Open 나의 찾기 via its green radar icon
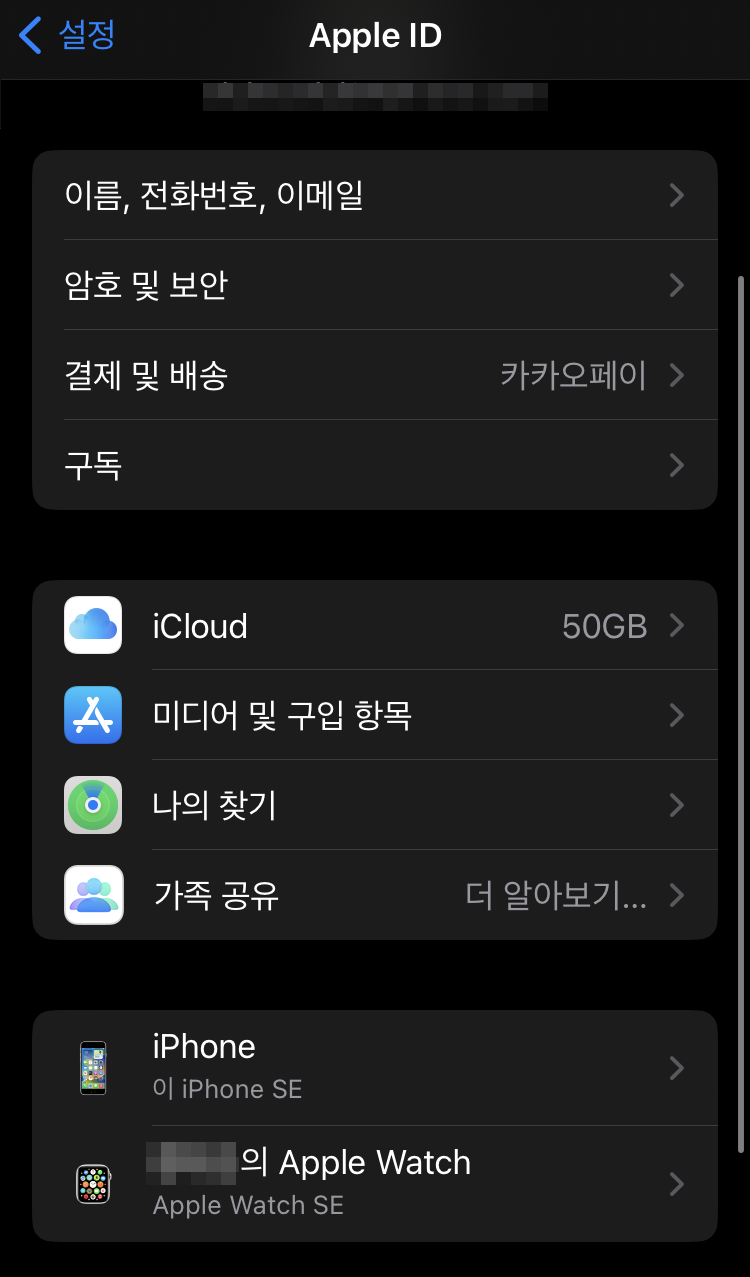 point(92,804)
